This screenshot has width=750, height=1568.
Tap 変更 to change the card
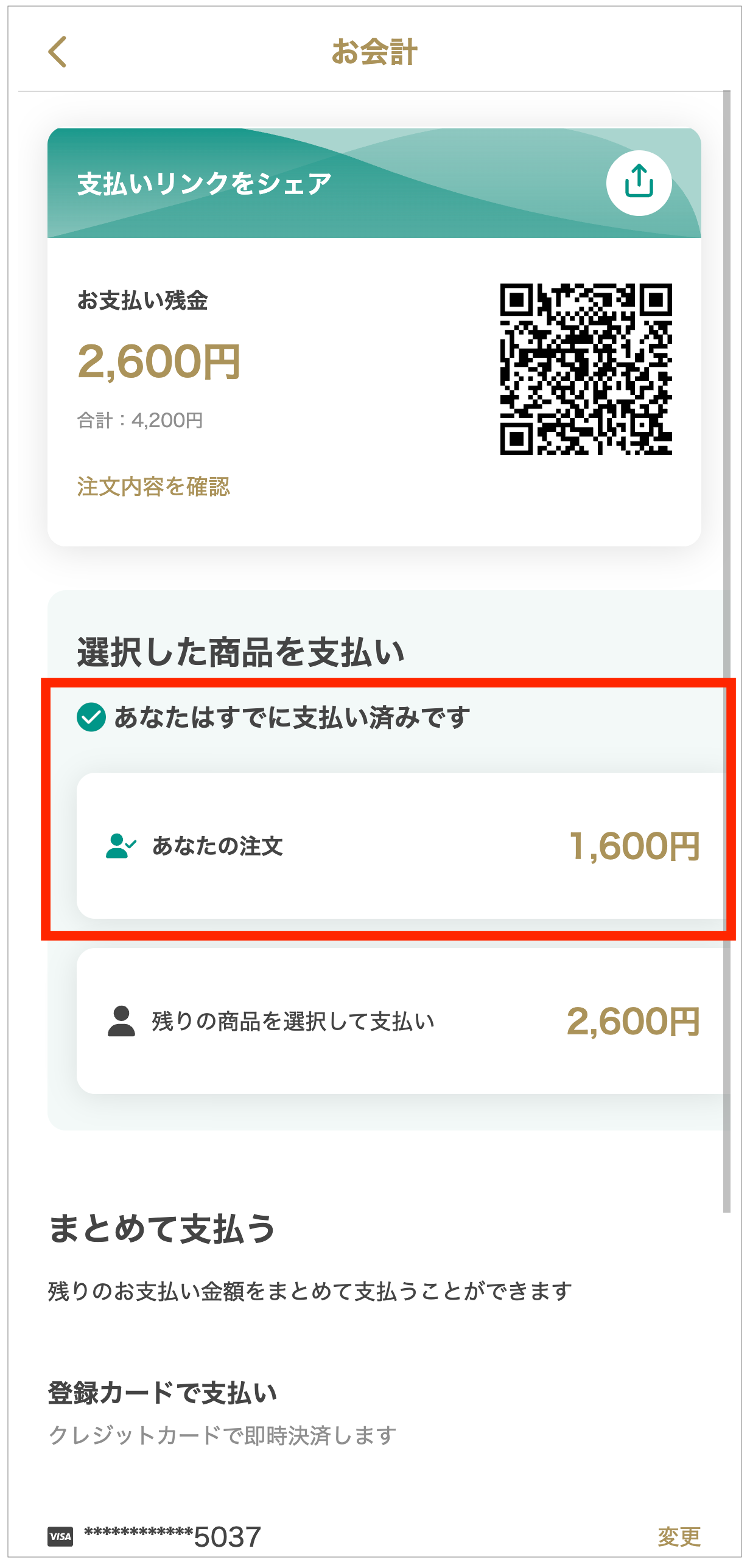(679, 1536)
